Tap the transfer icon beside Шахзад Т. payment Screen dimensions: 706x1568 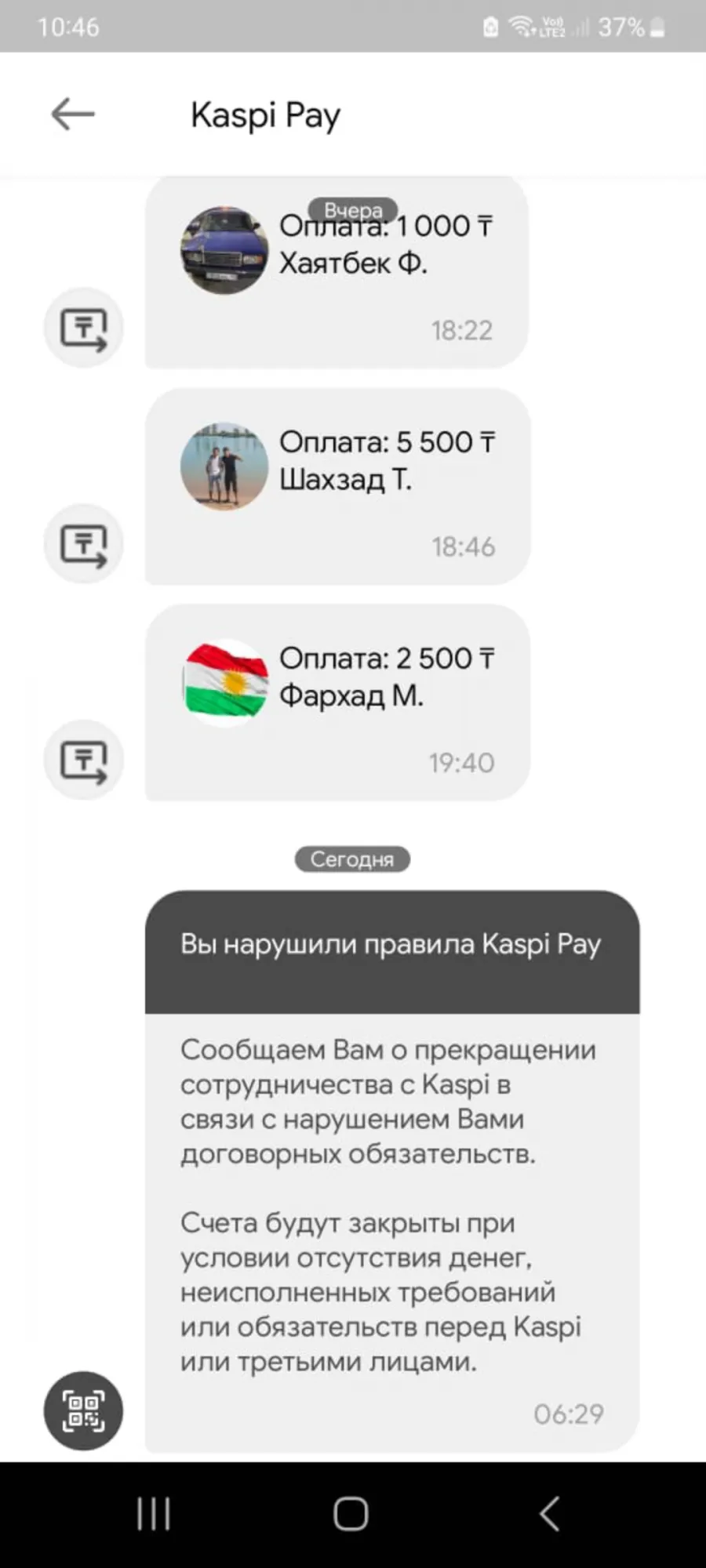[x=84, y=543]
